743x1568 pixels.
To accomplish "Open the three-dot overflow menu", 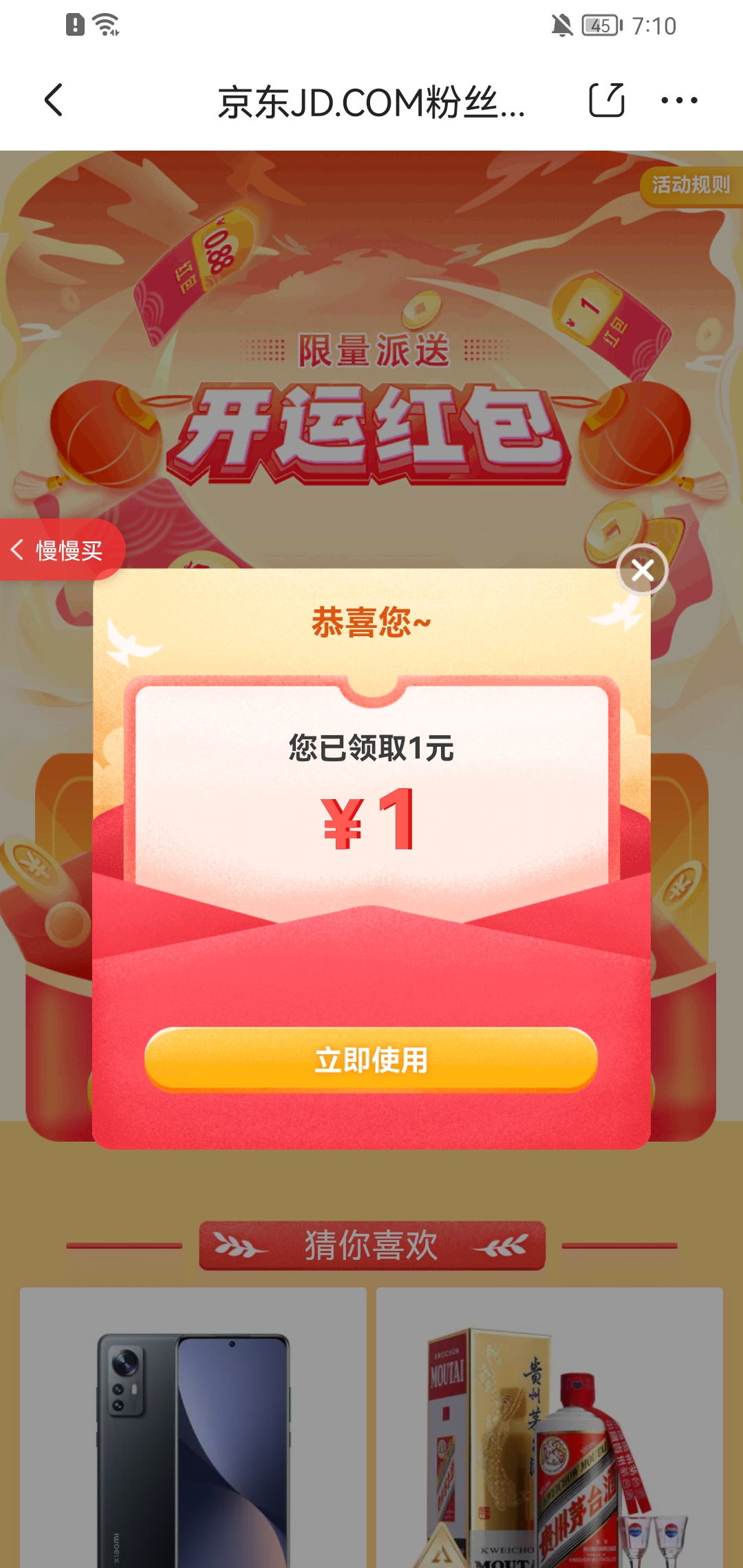I will point(678,100).
